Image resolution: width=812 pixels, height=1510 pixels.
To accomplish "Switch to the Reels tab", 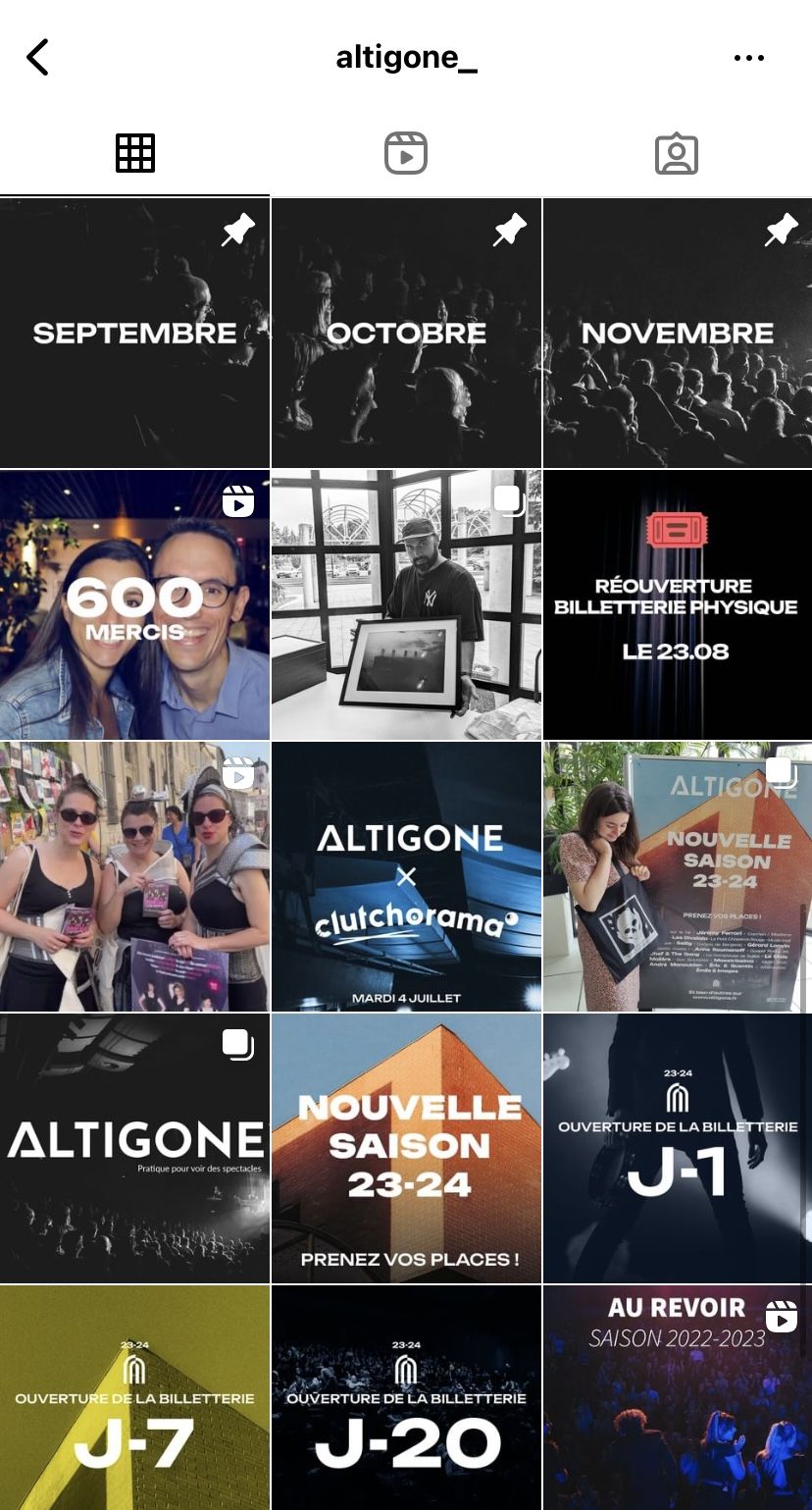I will click(406, 154).
